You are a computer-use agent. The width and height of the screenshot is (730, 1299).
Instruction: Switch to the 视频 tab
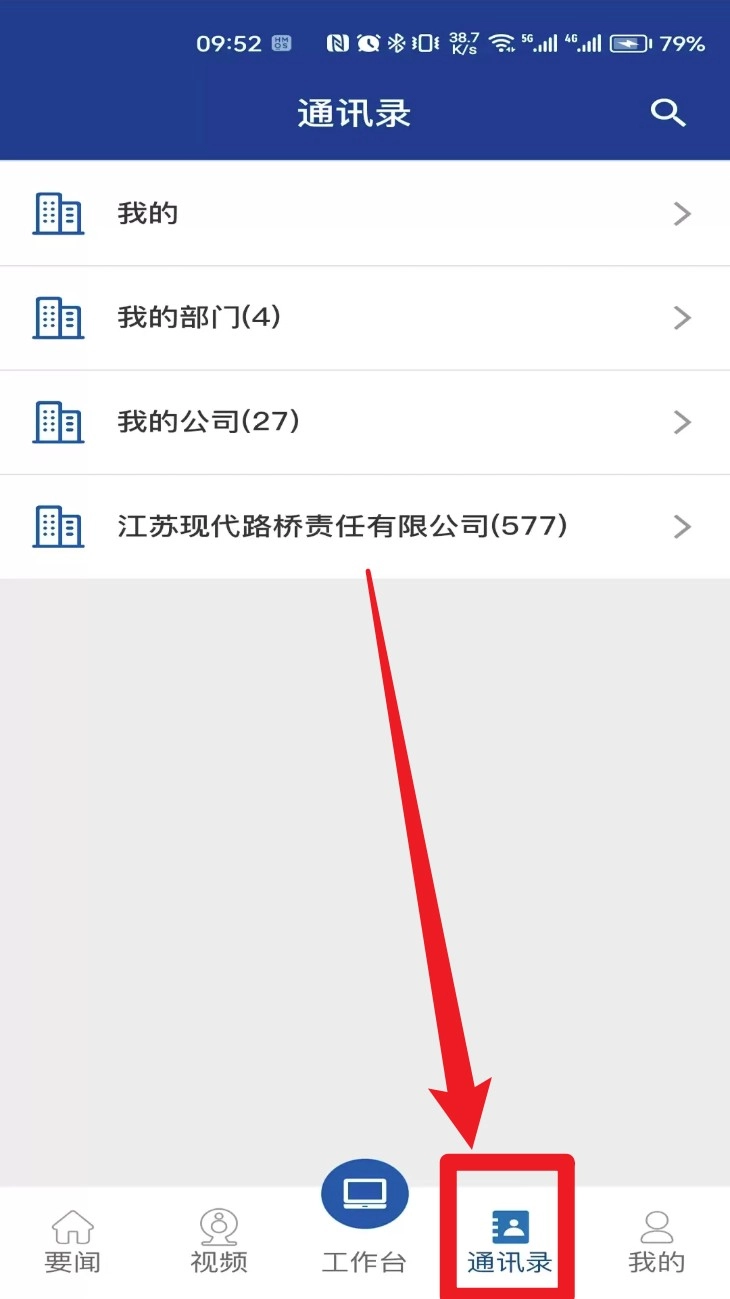[219, 1241]
